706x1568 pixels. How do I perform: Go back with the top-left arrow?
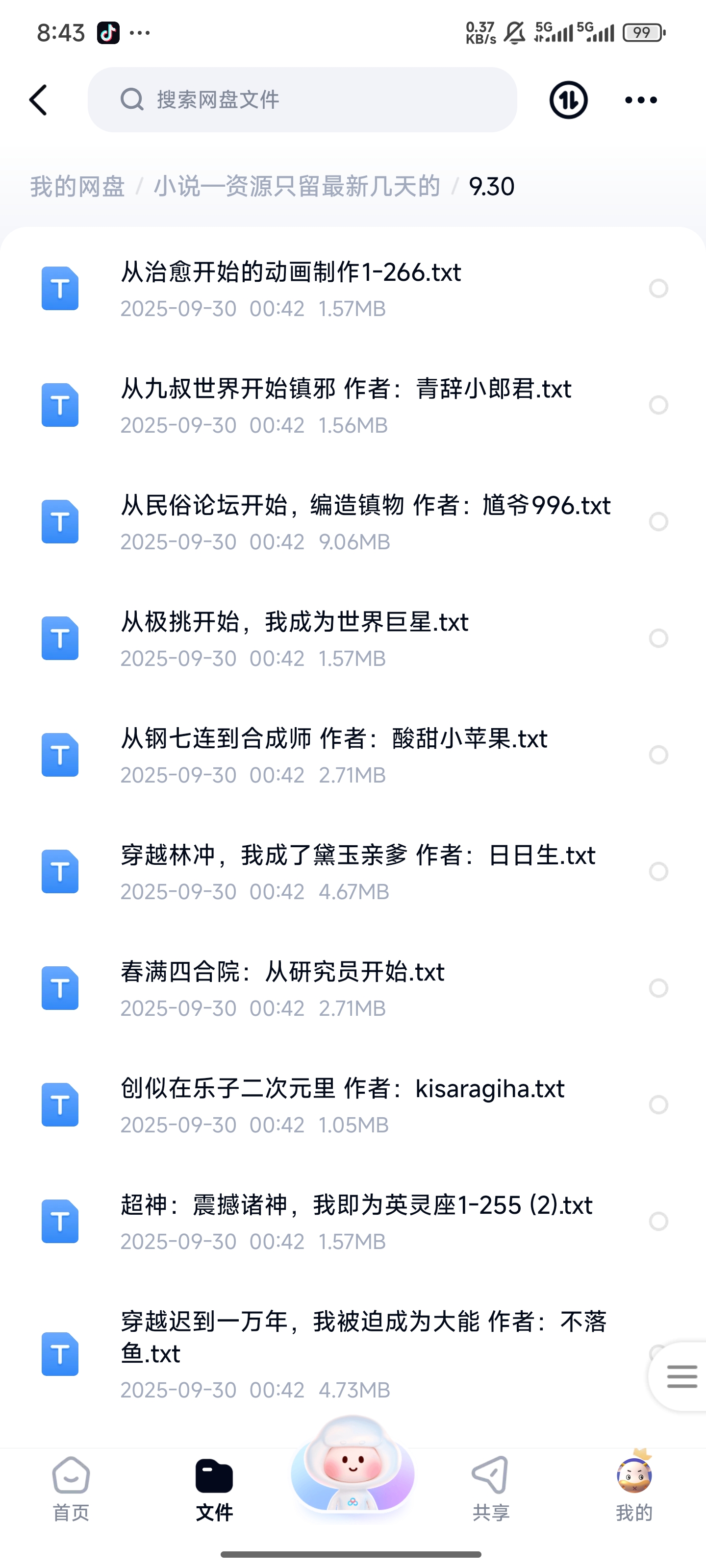coord(38,100)
